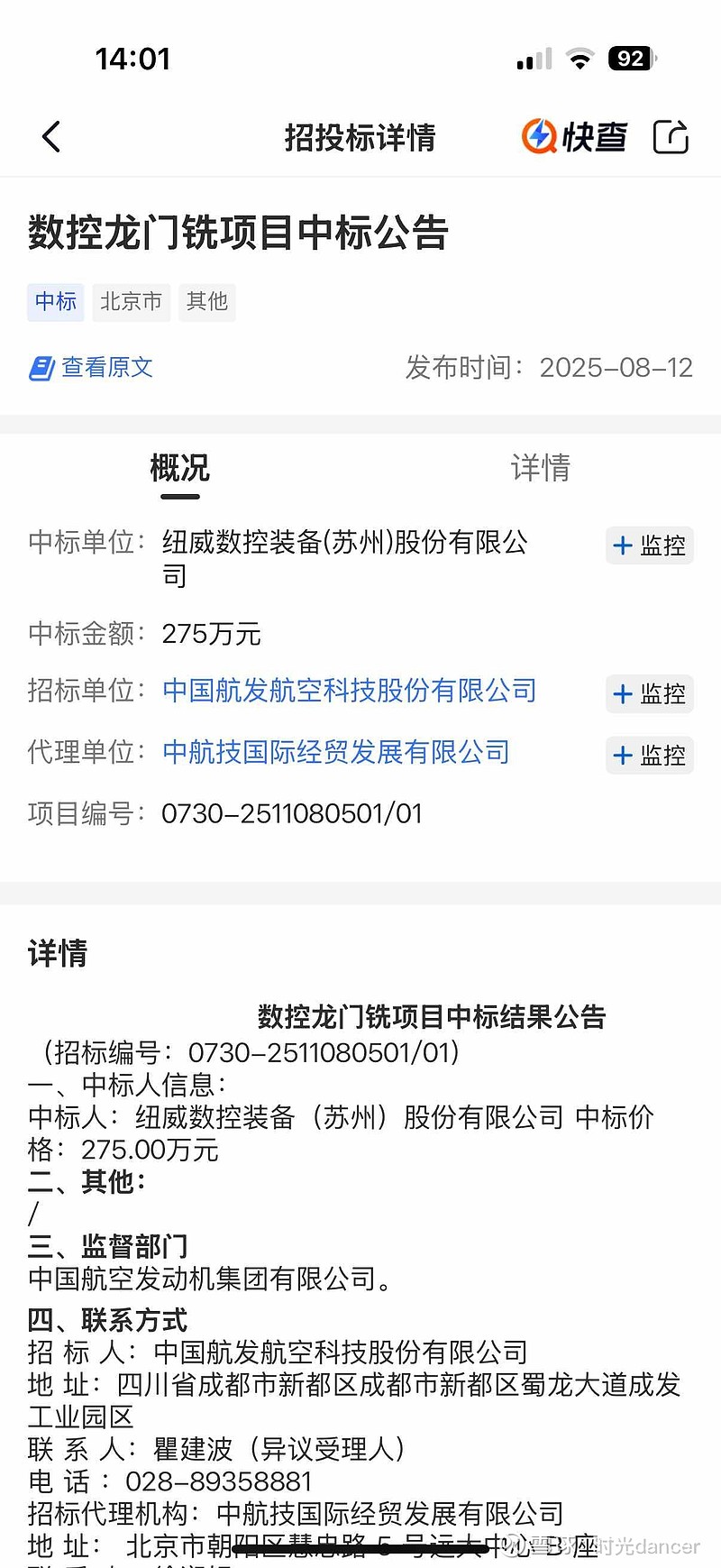Tap the plus icon beside 招标单位 monitoring

point(622,694)
